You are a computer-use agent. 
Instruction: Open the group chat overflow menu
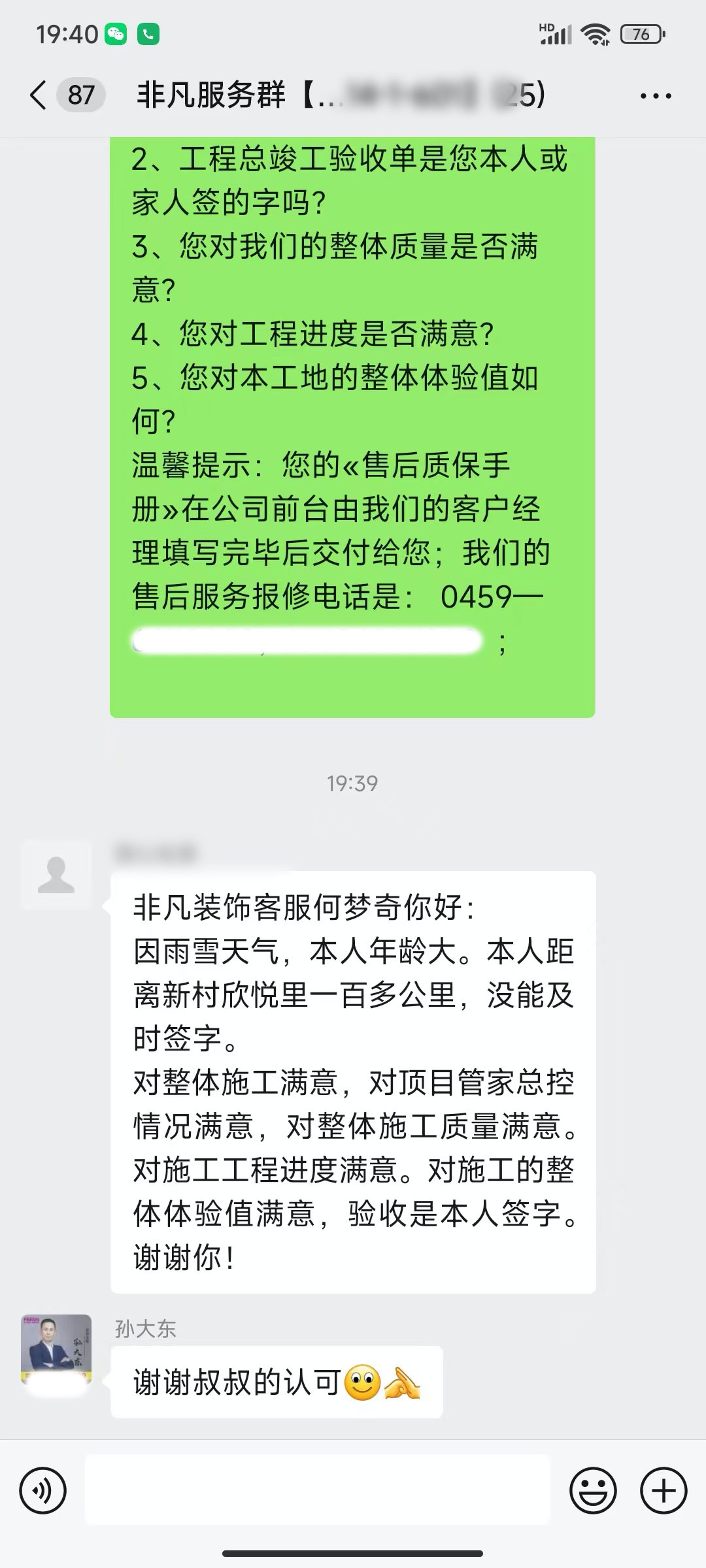tap(655, 96)
